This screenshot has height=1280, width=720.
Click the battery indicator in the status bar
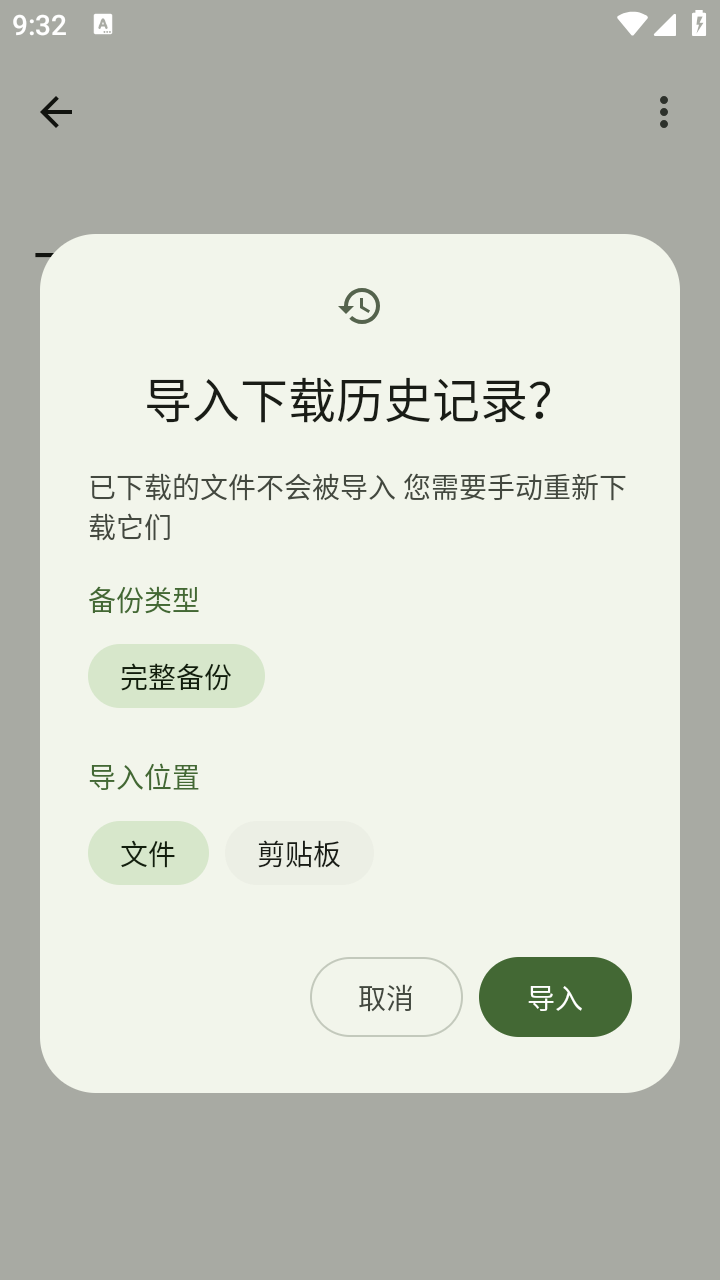pos(699,26)
